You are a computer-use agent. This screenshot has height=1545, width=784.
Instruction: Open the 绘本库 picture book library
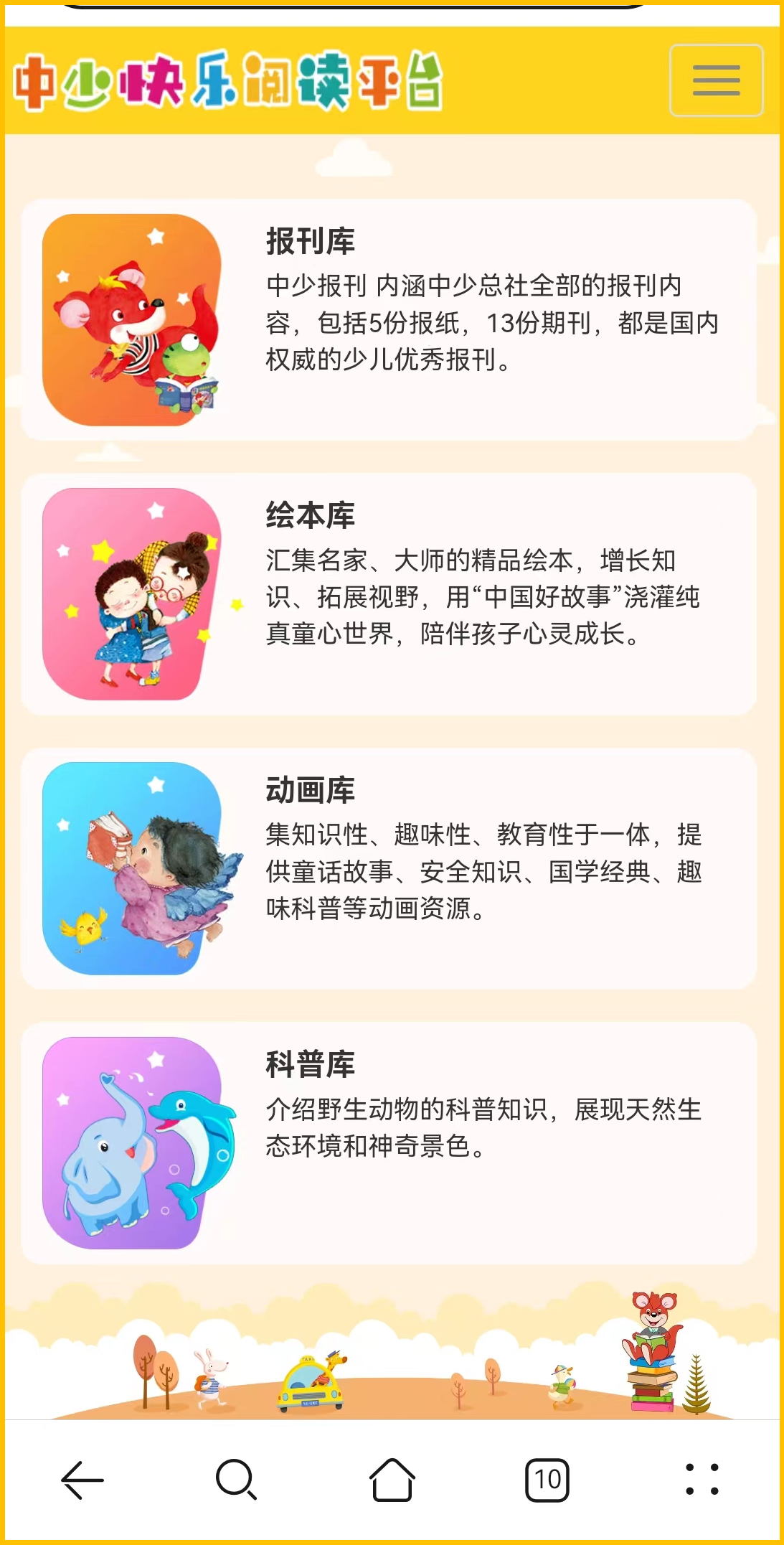[x=389, y=594]
